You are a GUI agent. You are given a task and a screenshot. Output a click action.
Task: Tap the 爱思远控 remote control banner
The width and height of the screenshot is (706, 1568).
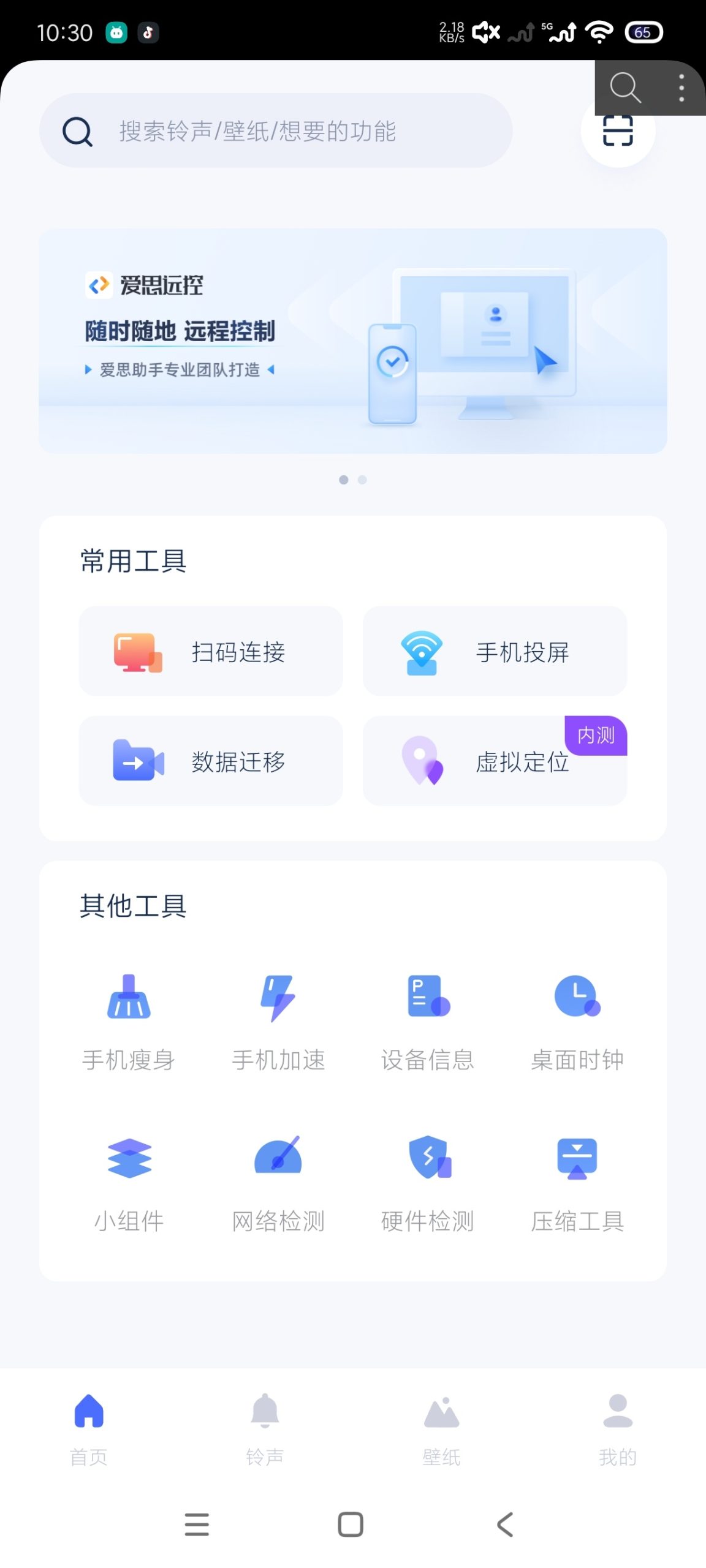[x=353, y=341]
